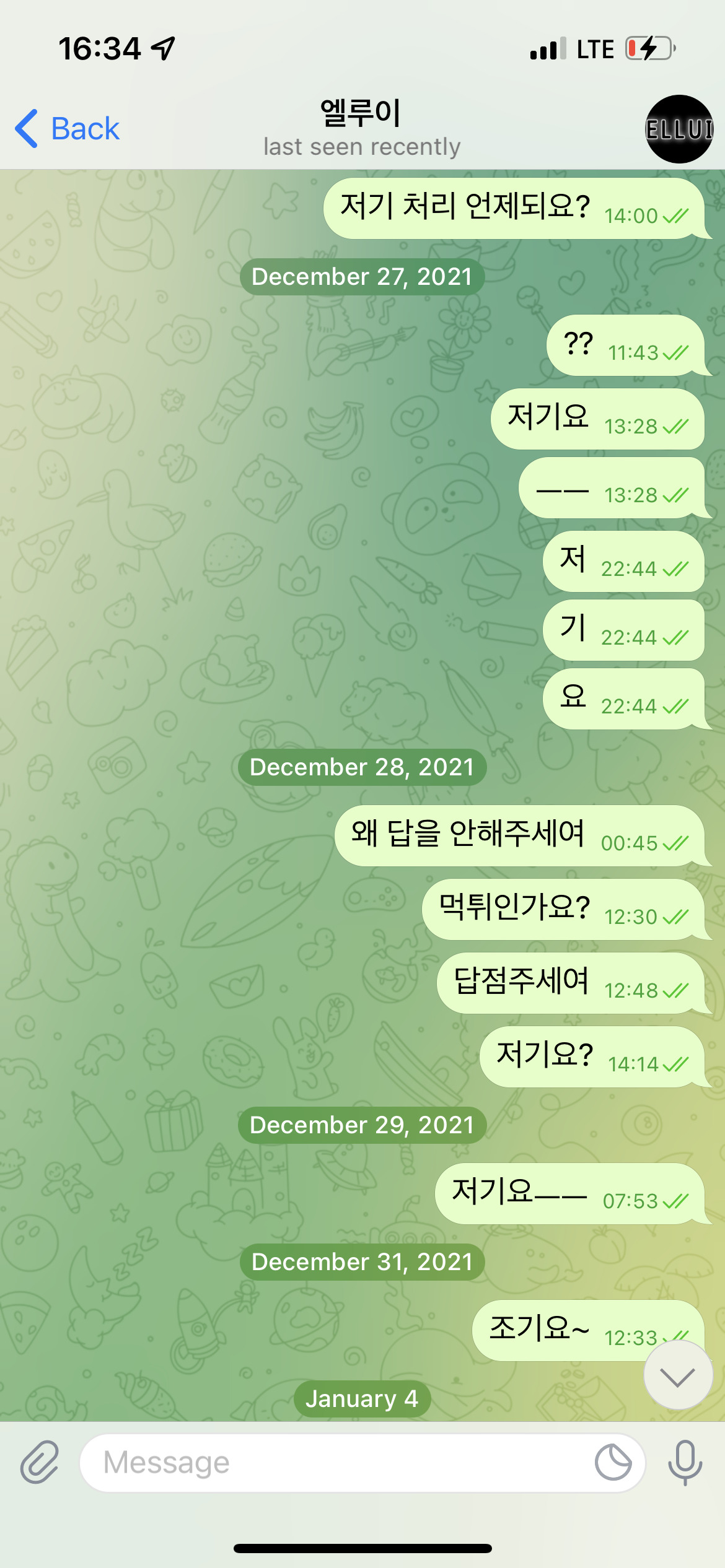Open the sticker panel icon
725x1568 pixels.
(613, 1462)
